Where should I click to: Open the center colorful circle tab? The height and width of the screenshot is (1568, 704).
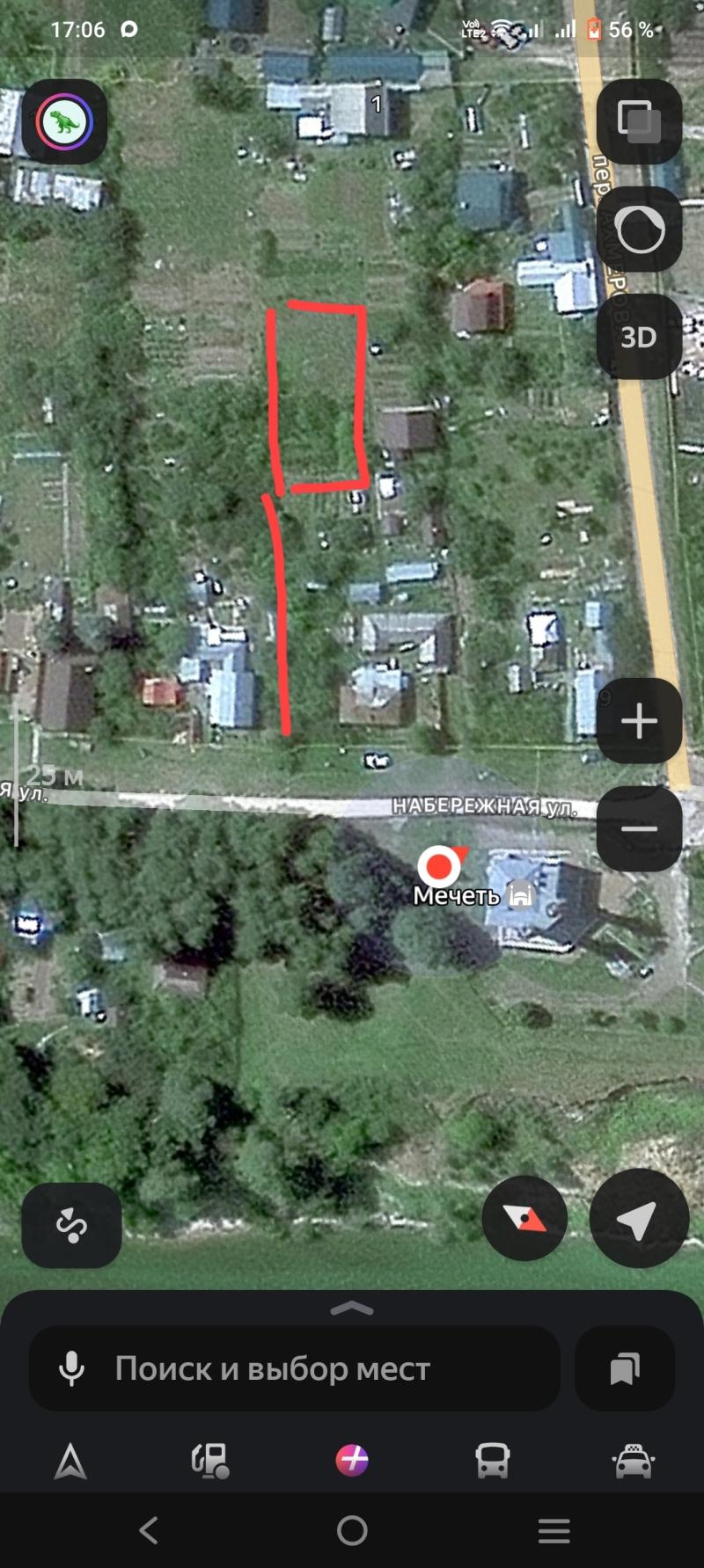[352, 1461]
